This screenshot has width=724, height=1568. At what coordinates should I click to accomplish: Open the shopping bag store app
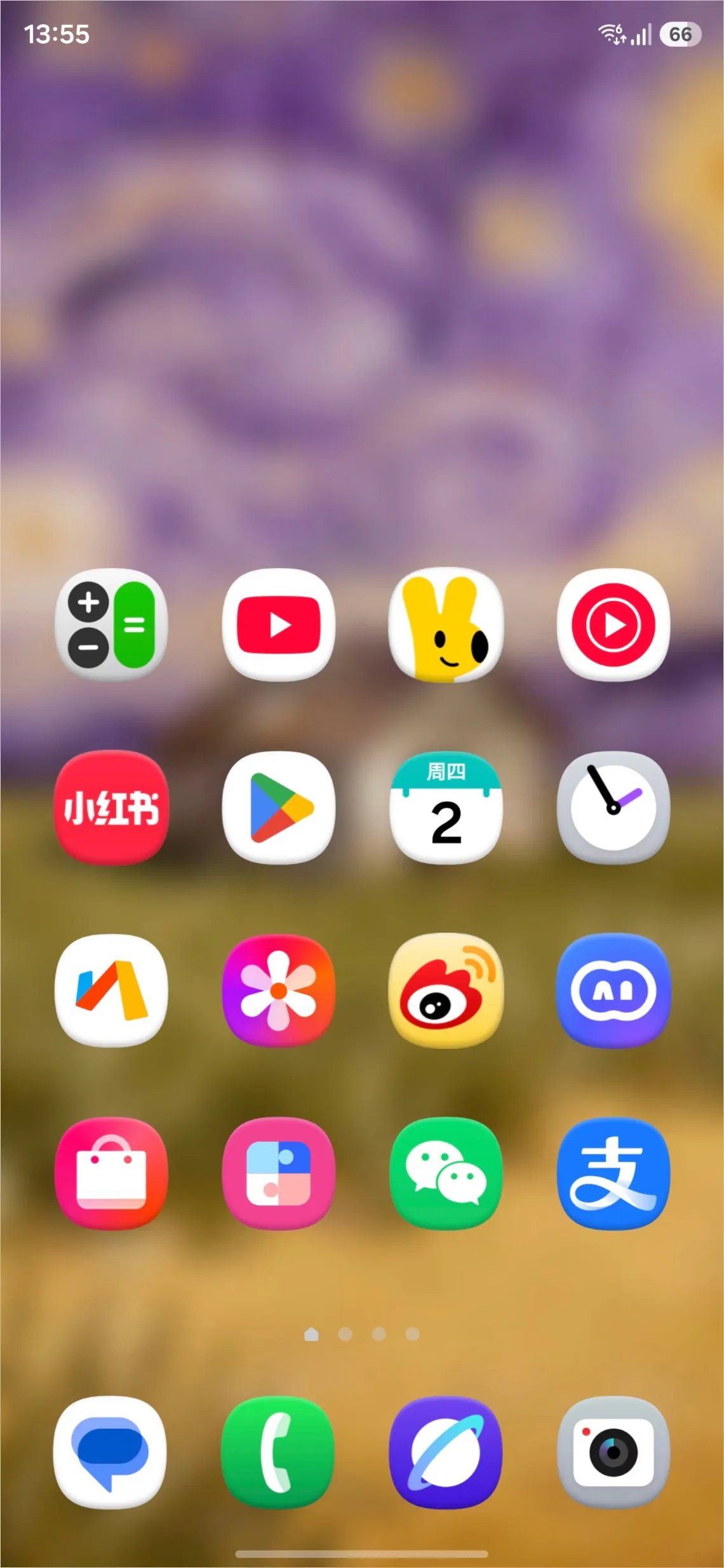(x=111, y=1173)
